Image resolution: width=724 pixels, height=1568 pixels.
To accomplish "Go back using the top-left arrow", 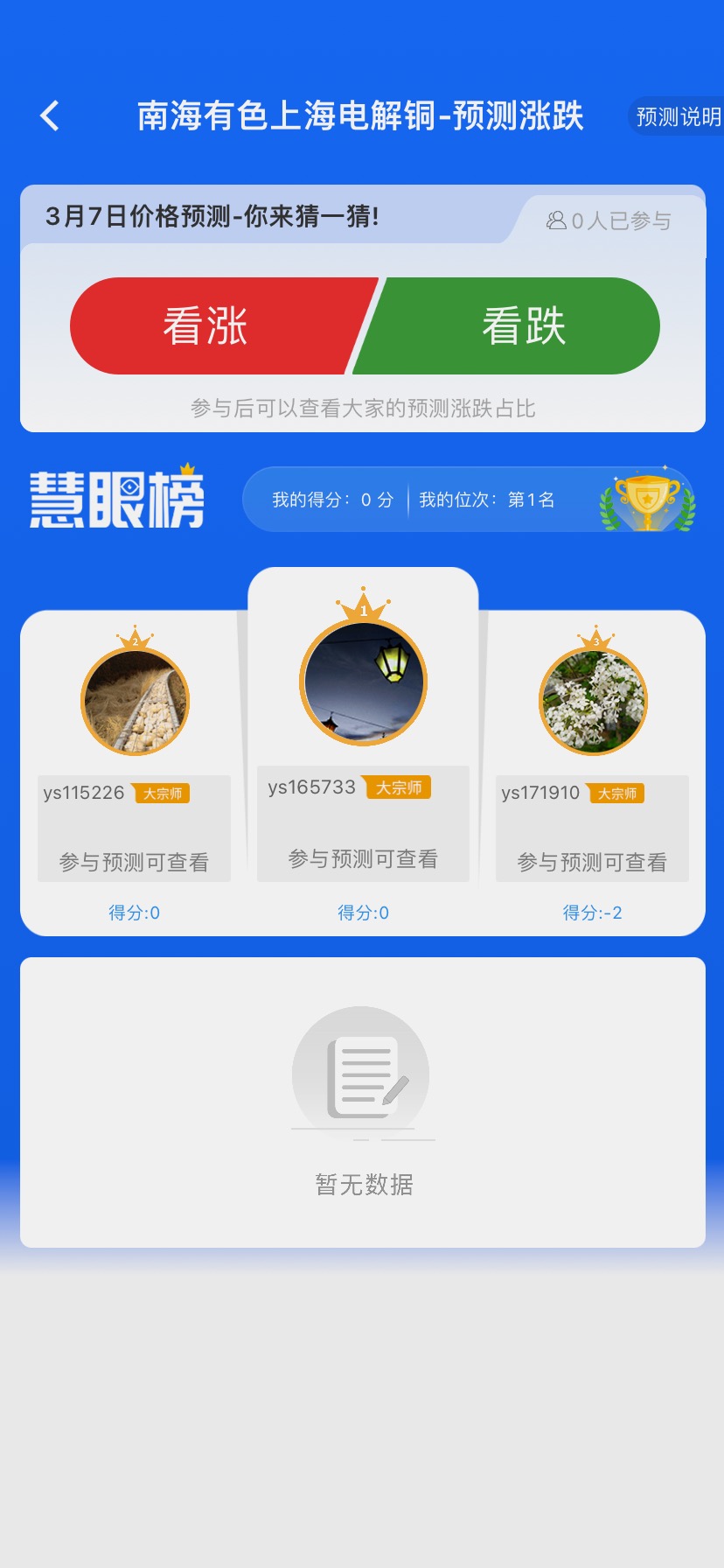I will tap(50, 115).
